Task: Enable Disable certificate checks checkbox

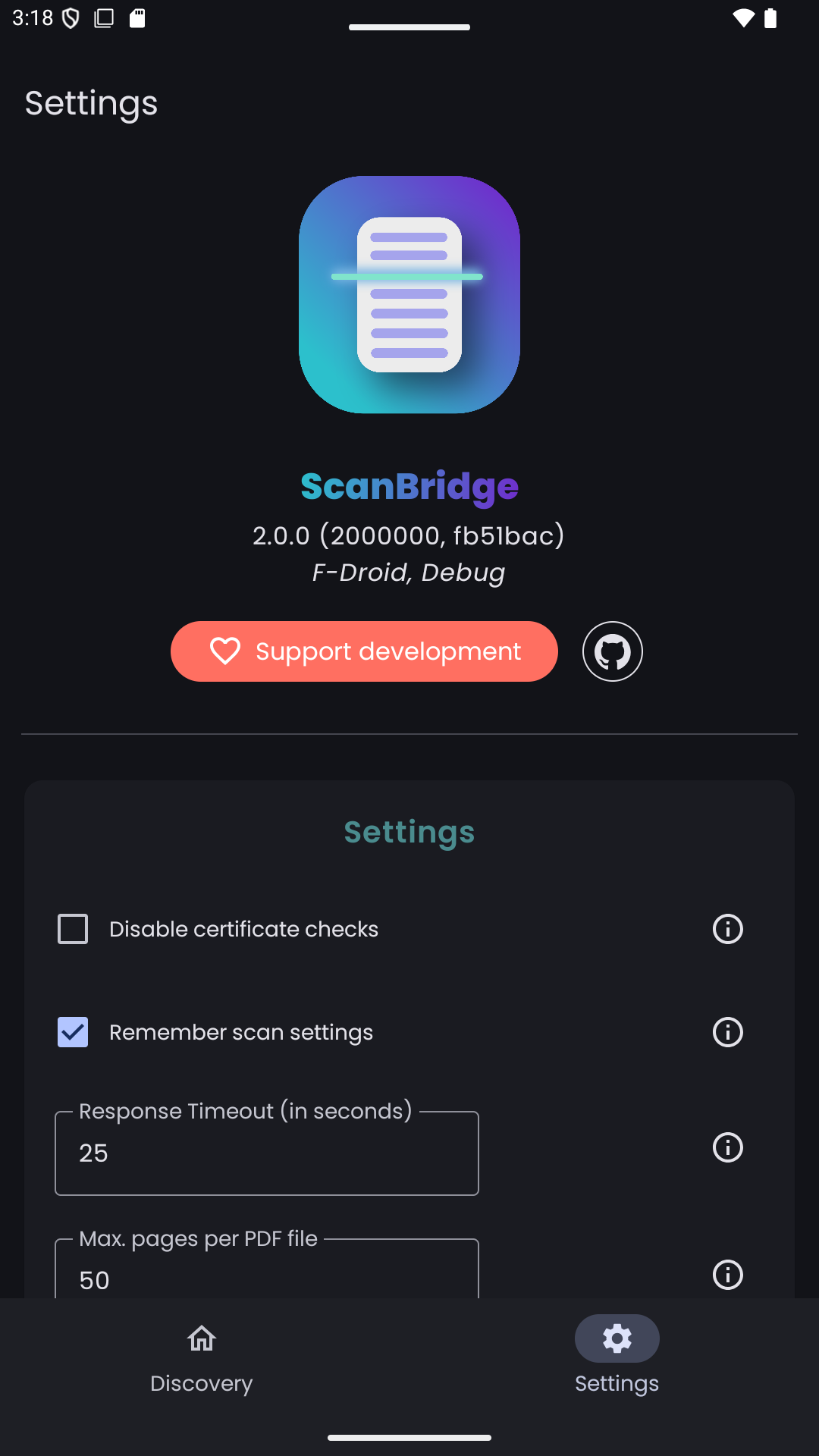Action: pos(73,929)
